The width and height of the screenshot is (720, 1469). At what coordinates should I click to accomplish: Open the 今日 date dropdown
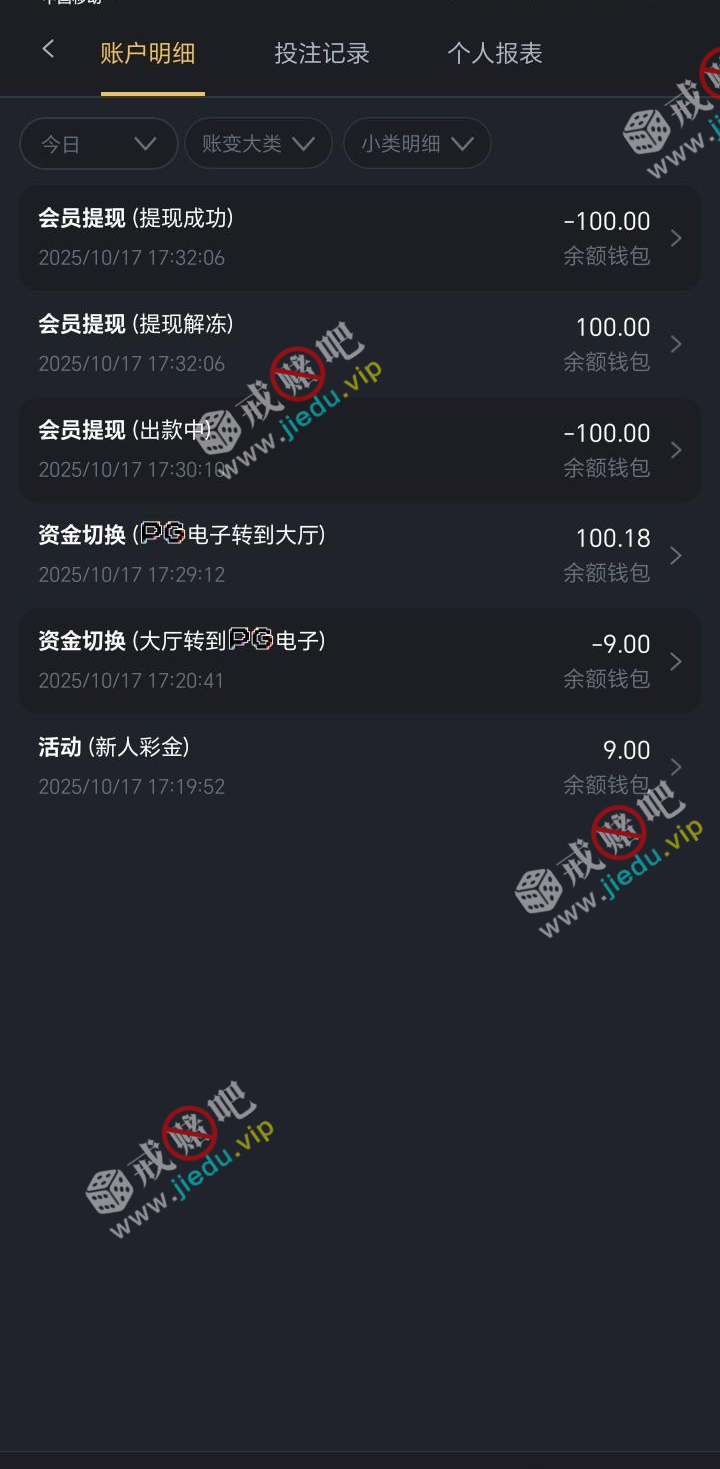(x=98, y=144)
